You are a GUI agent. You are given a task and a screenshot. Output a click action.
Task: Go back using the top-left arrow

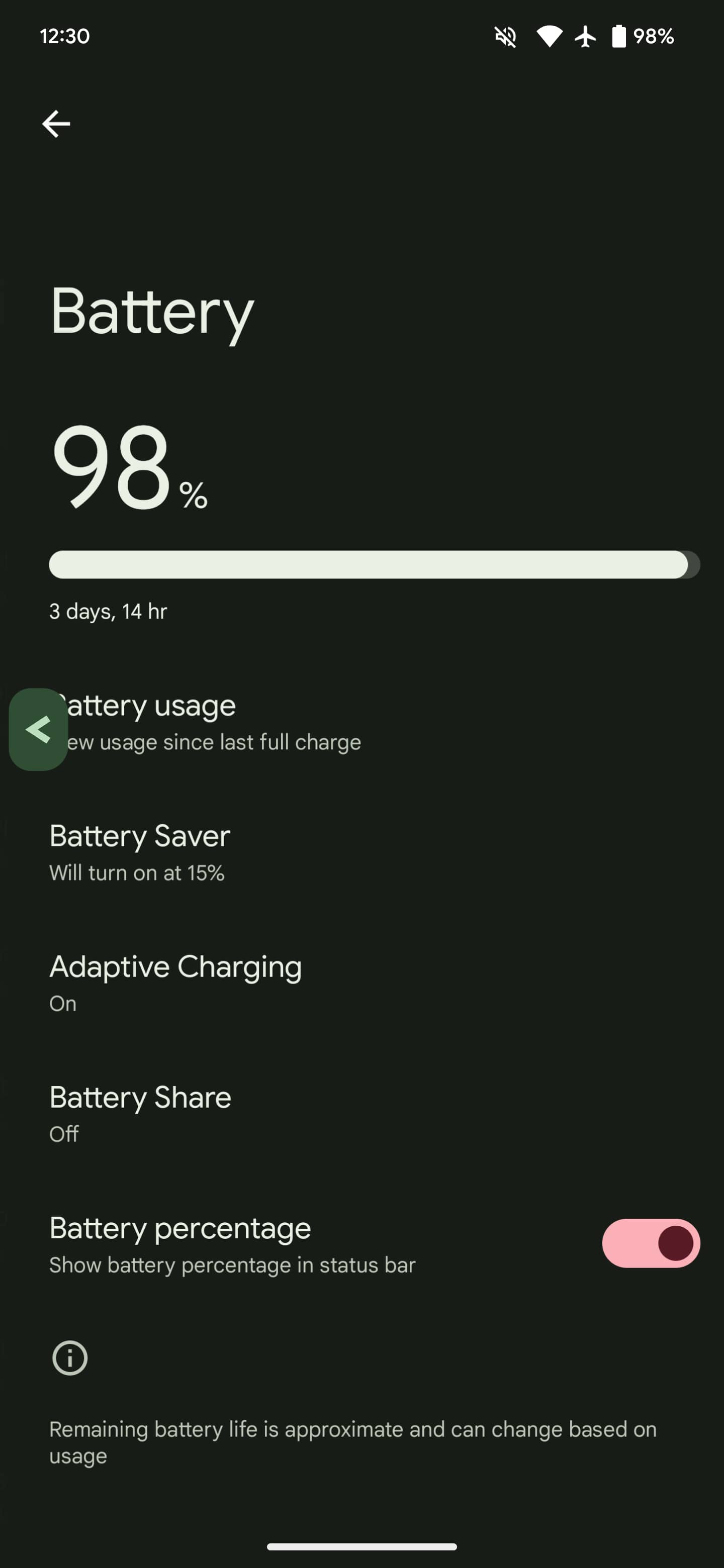pos(56,124)
